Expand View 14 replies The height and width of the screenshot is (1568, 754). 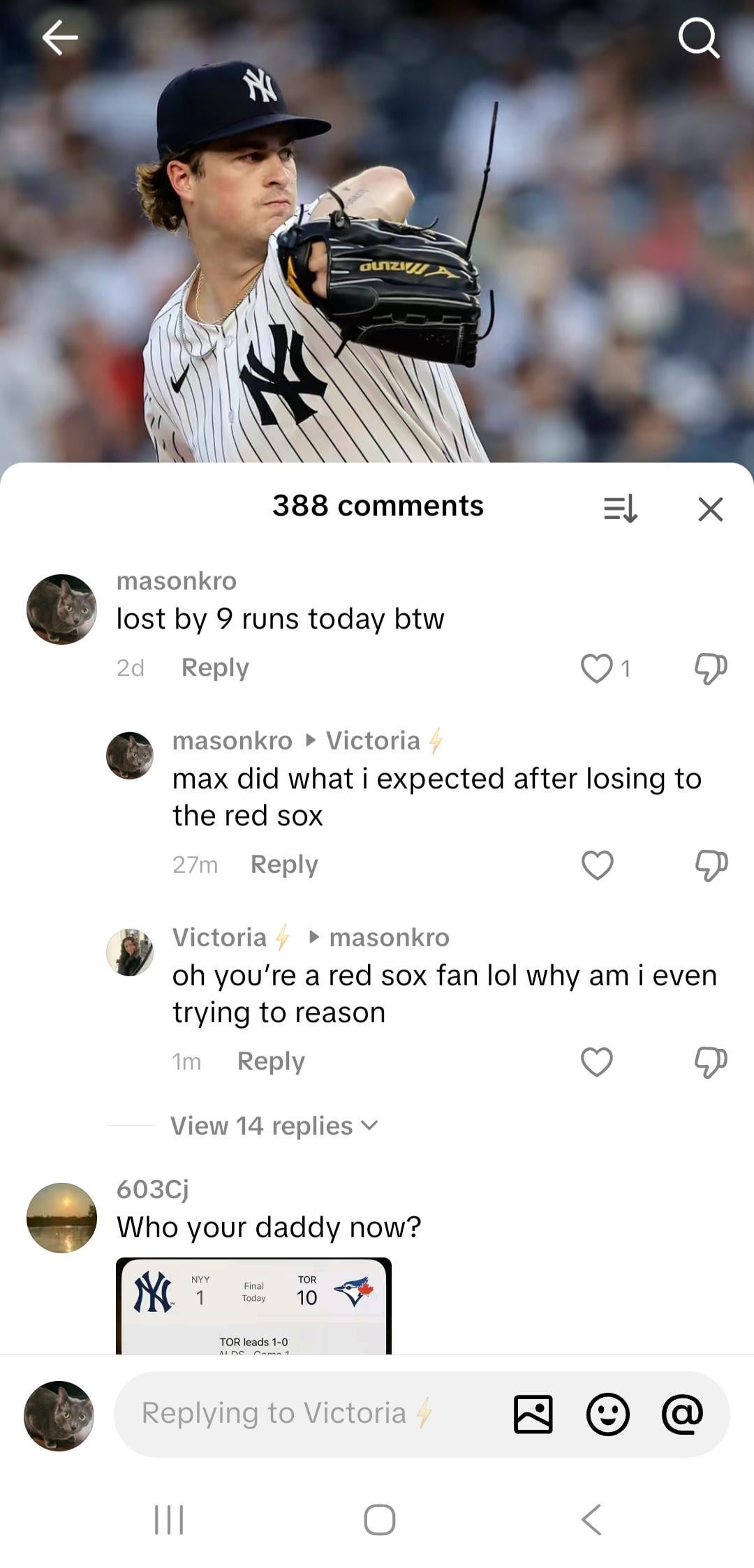[274, 1126]
